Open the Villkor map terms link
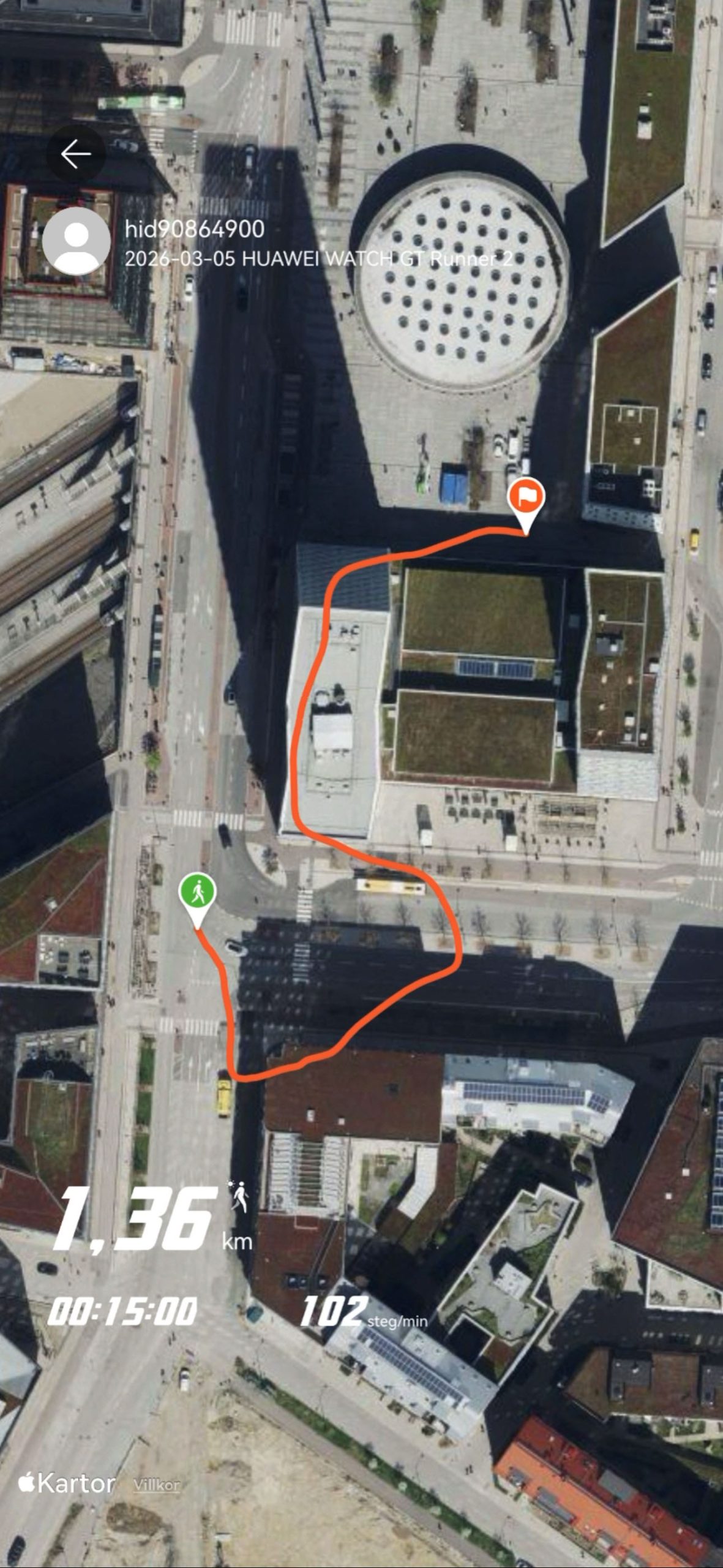723x1568 pixels. point(156,1485)
